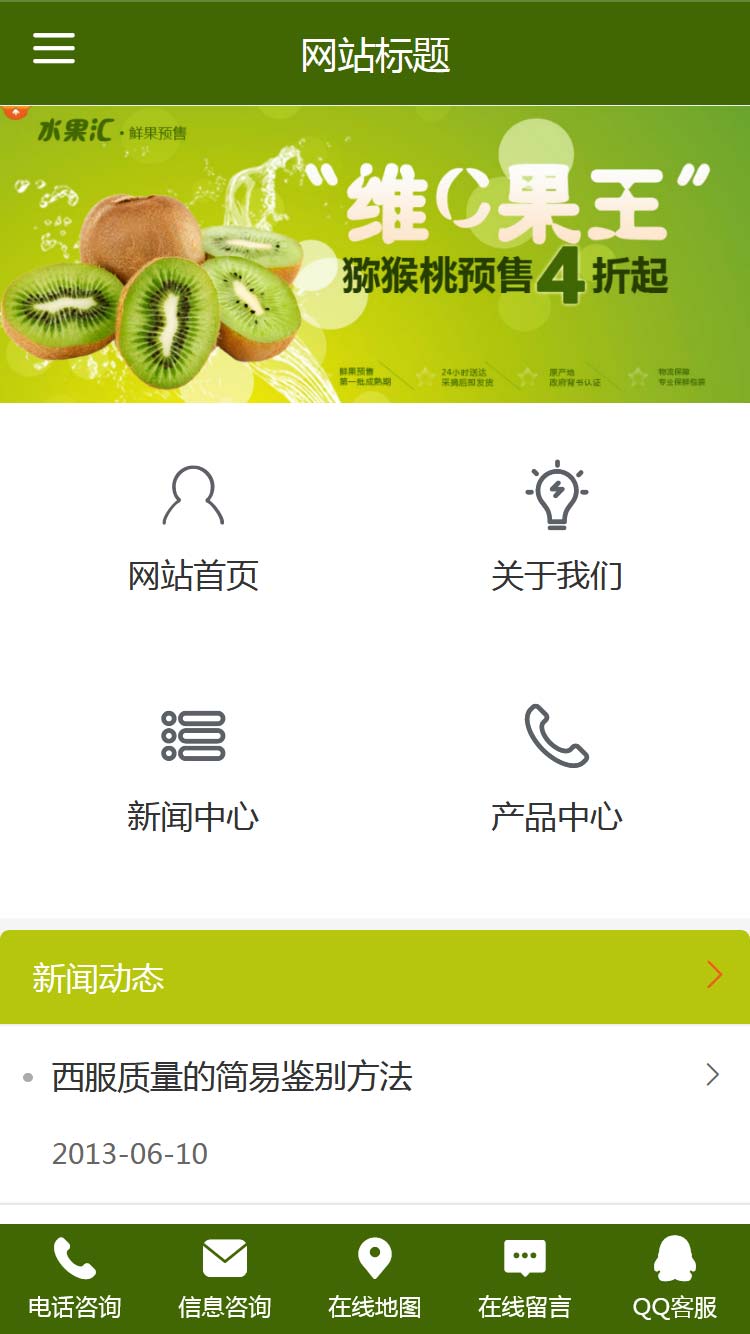Expand the 新闻动态 section header
The width and height of the screenshot is (750, 1334).
[375, 977]
